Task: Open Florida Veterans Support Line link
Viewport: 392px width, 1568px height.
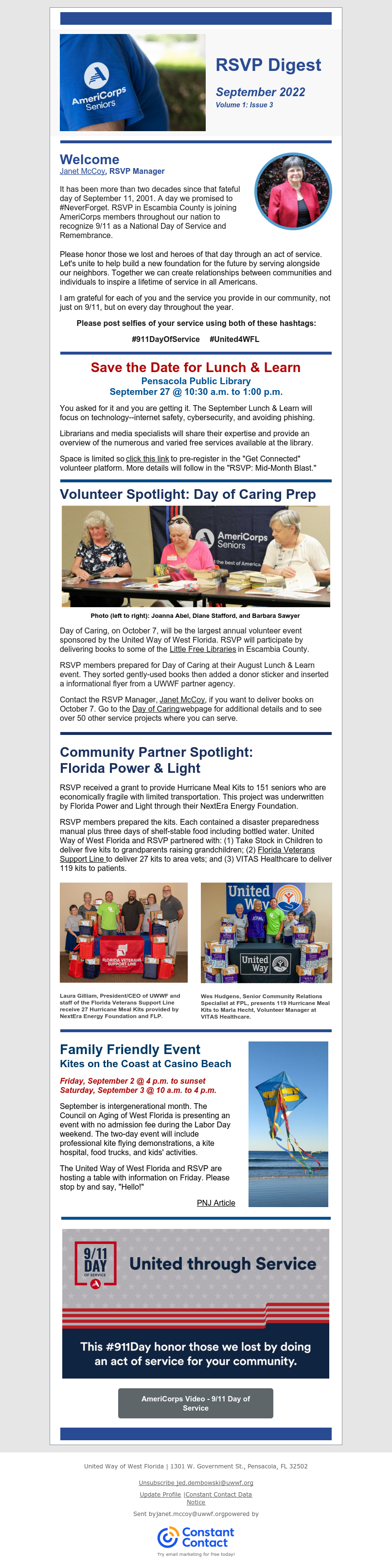Action: coord(286,849)
